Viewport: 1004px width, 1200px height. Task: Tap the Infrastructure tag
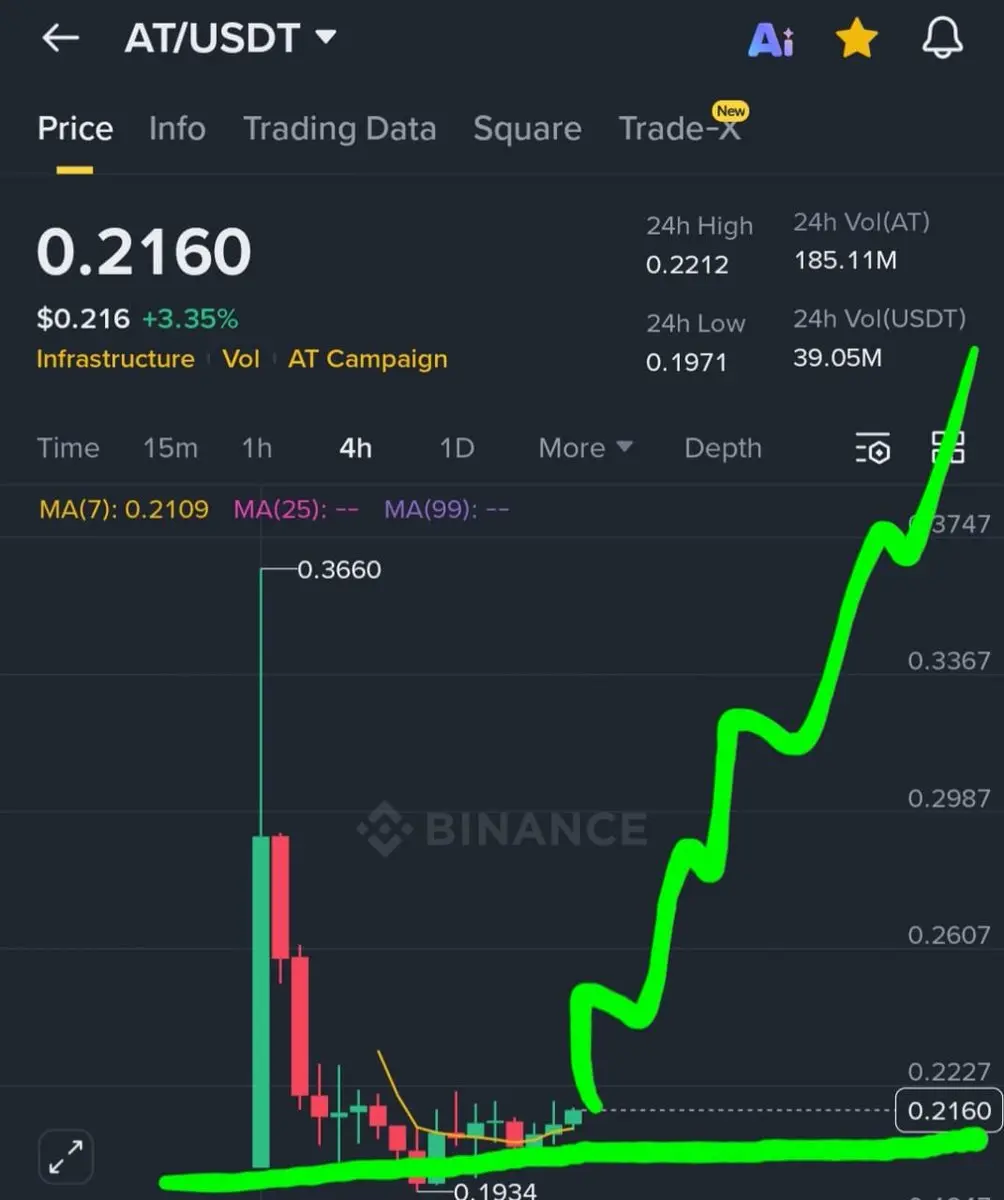115,359
